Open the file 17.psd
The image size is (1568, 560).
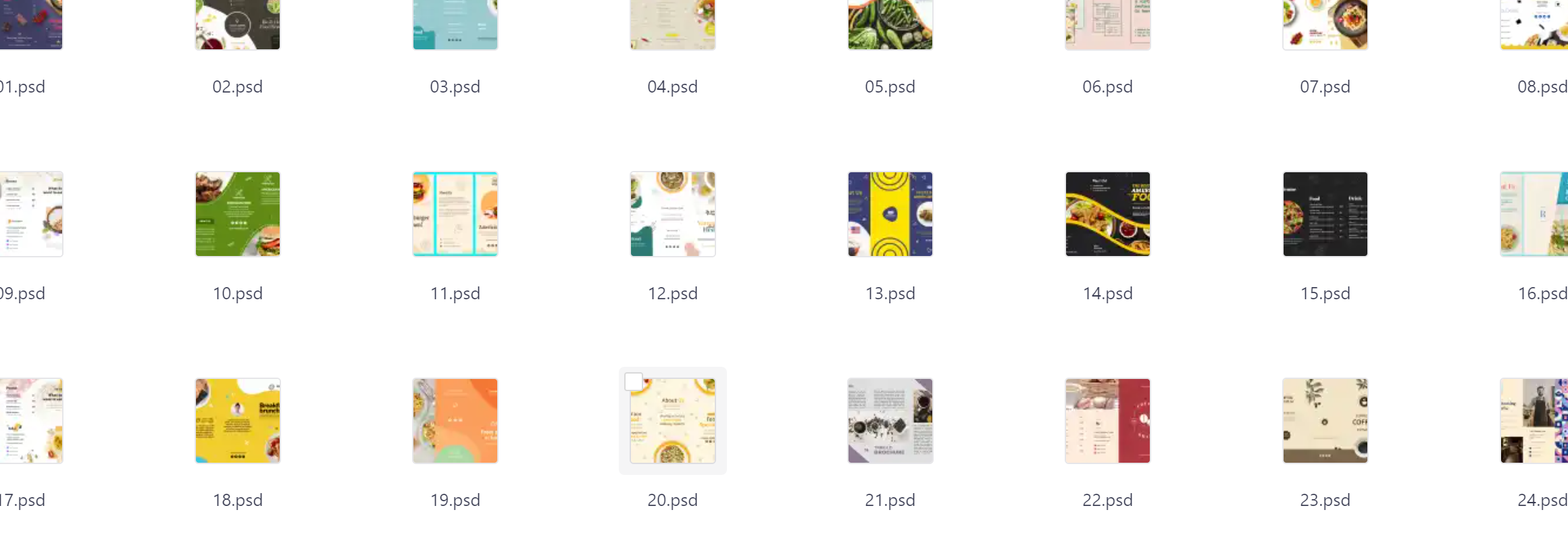[x=30, y=421]
